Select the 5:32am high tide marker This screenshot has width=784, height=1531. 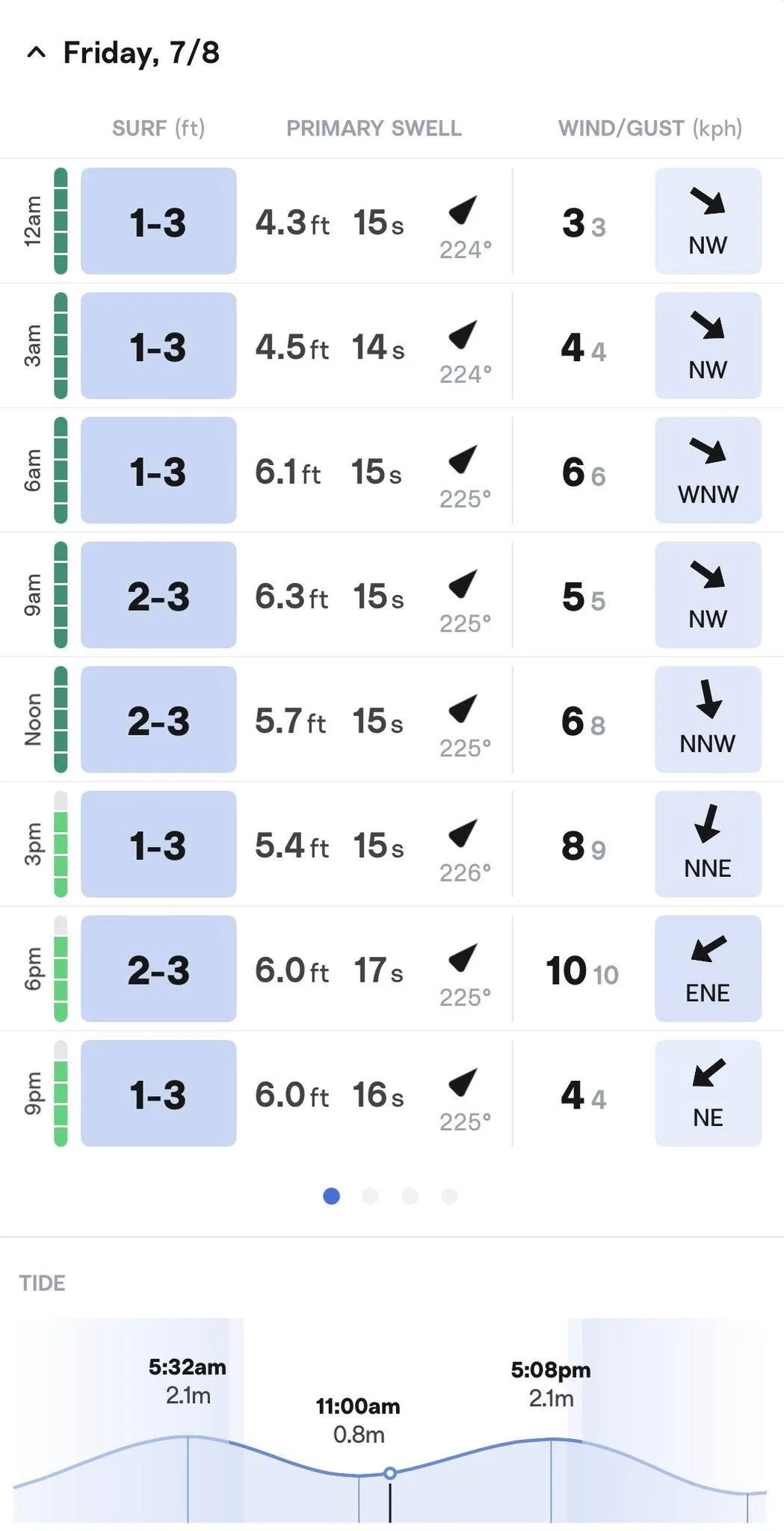click(188, 1381)
